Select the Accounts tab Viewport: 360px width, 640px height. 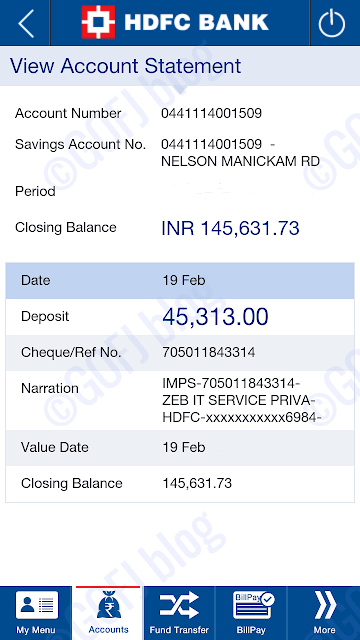click(x=108, y=613)
